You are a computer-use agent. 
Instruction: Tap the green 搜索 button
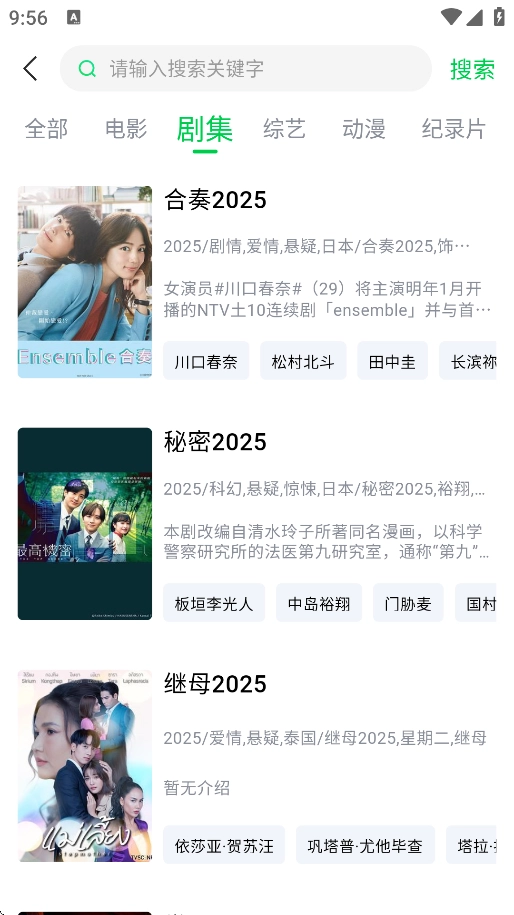click(472, 69)
